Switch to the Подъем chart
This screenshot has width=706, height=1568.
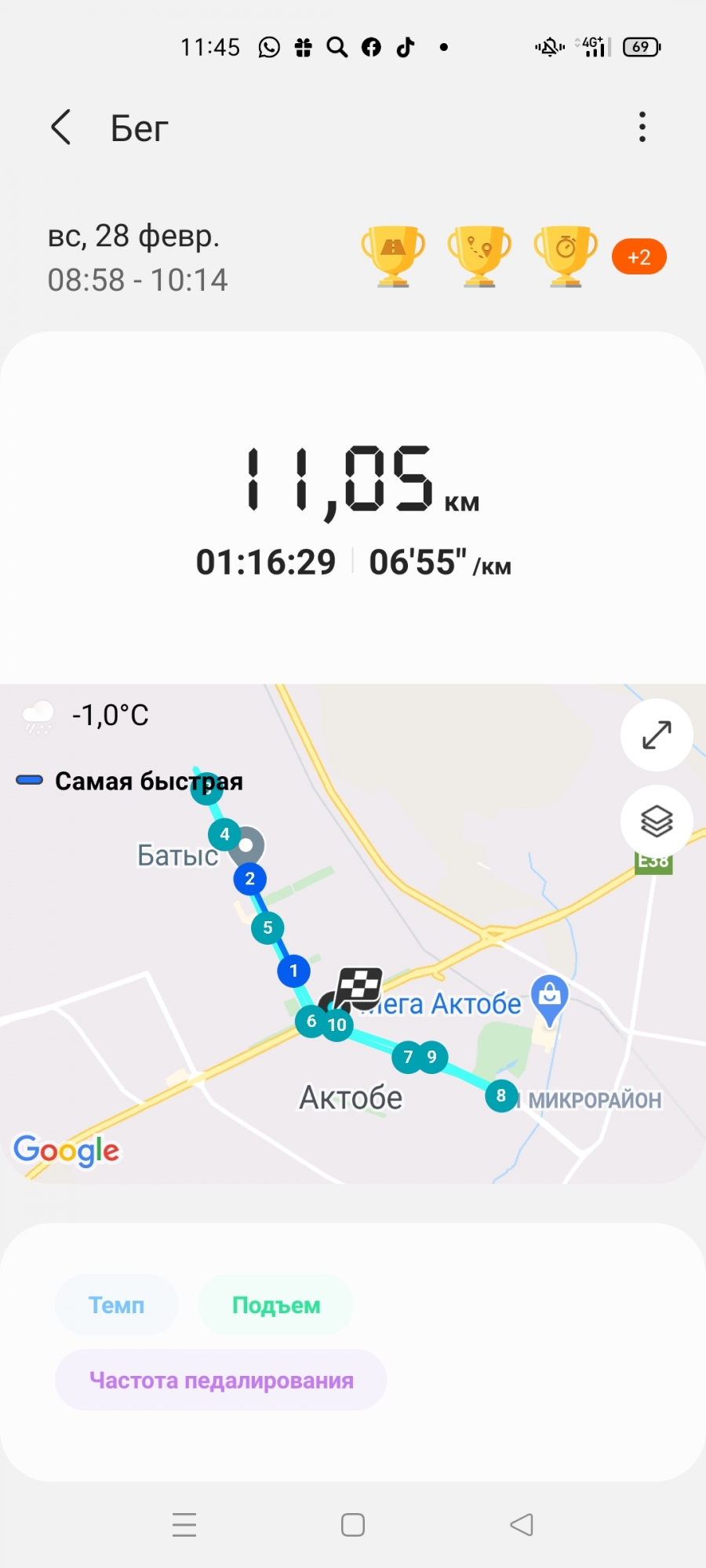275,1305
